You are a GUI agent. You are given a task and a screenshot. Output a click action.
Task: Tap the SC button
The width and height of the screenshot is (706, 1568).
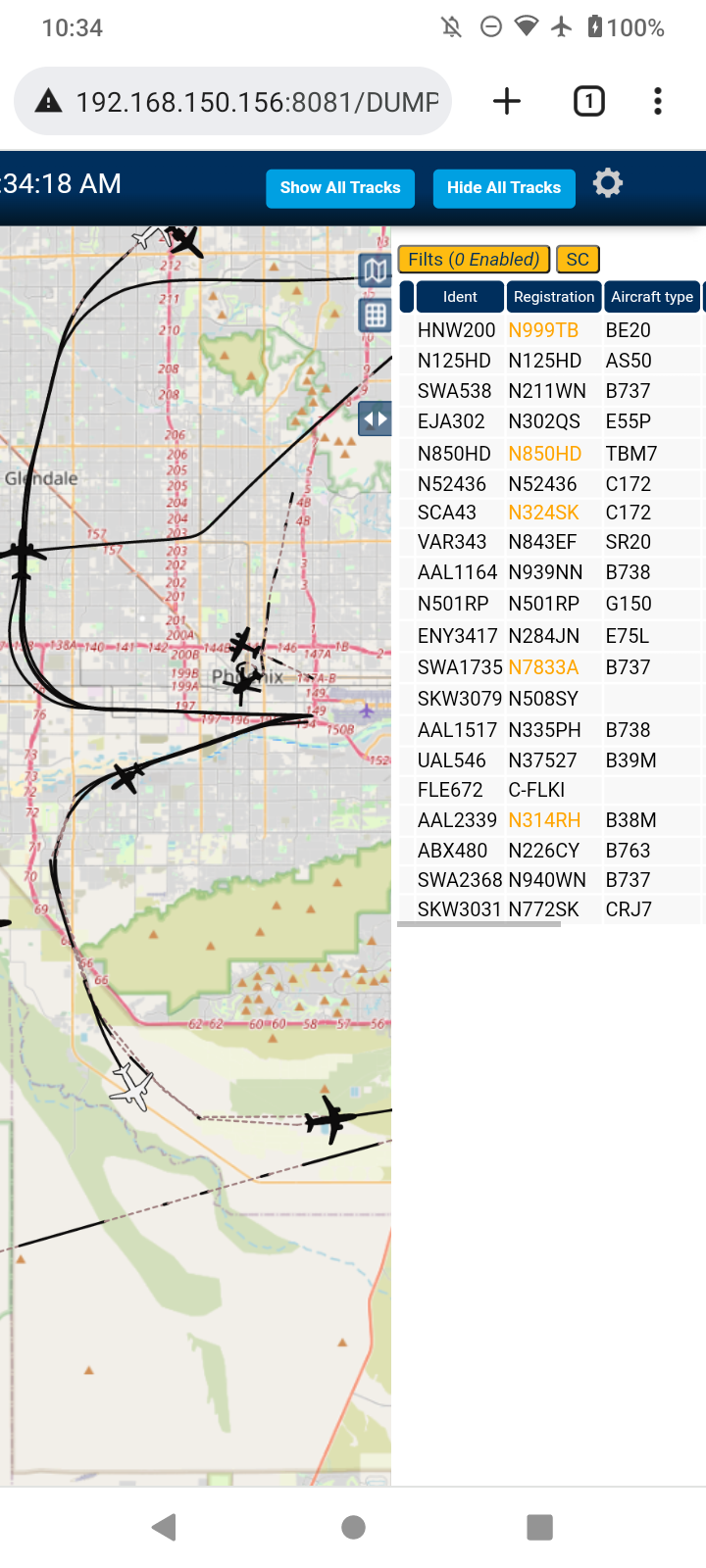(578, 260)
